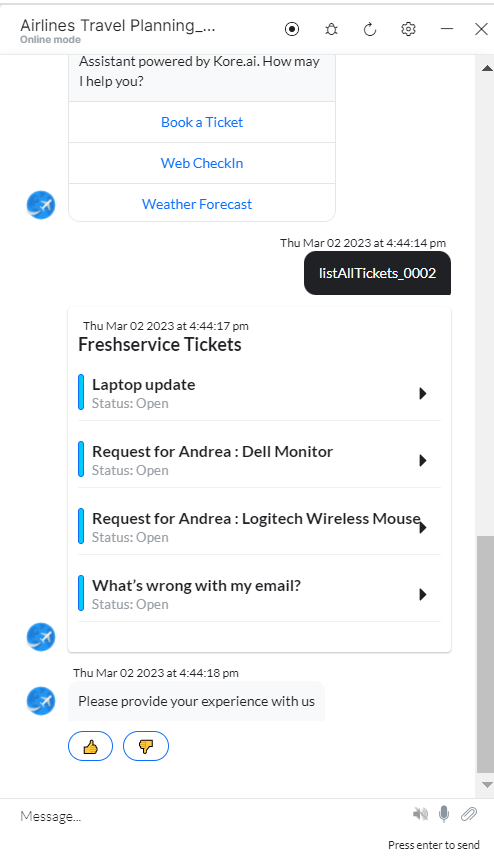Close the chat window

(x=481, y=29)
